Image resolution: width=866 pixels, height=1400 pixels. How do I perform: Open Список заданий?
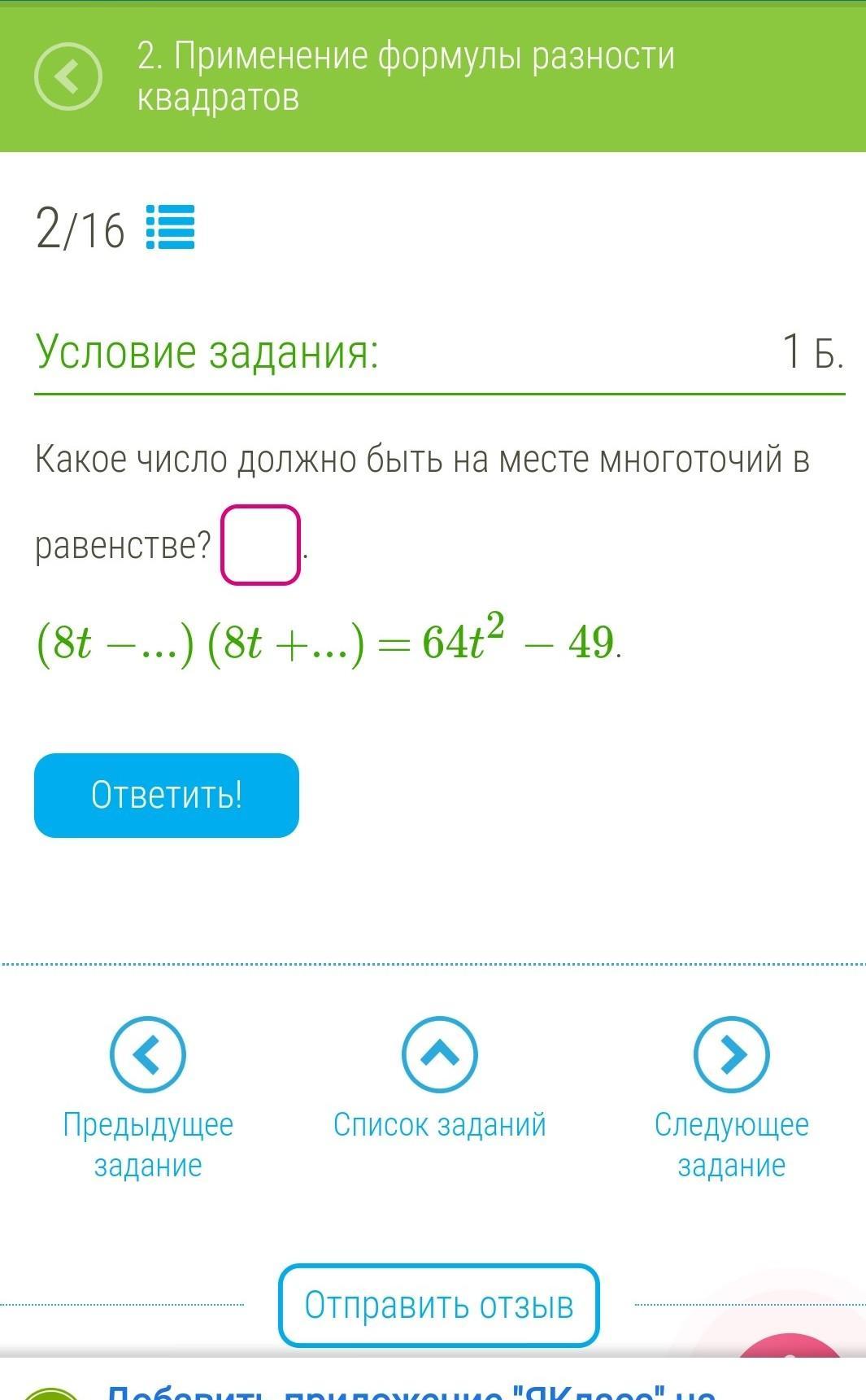click(439, 1079)
